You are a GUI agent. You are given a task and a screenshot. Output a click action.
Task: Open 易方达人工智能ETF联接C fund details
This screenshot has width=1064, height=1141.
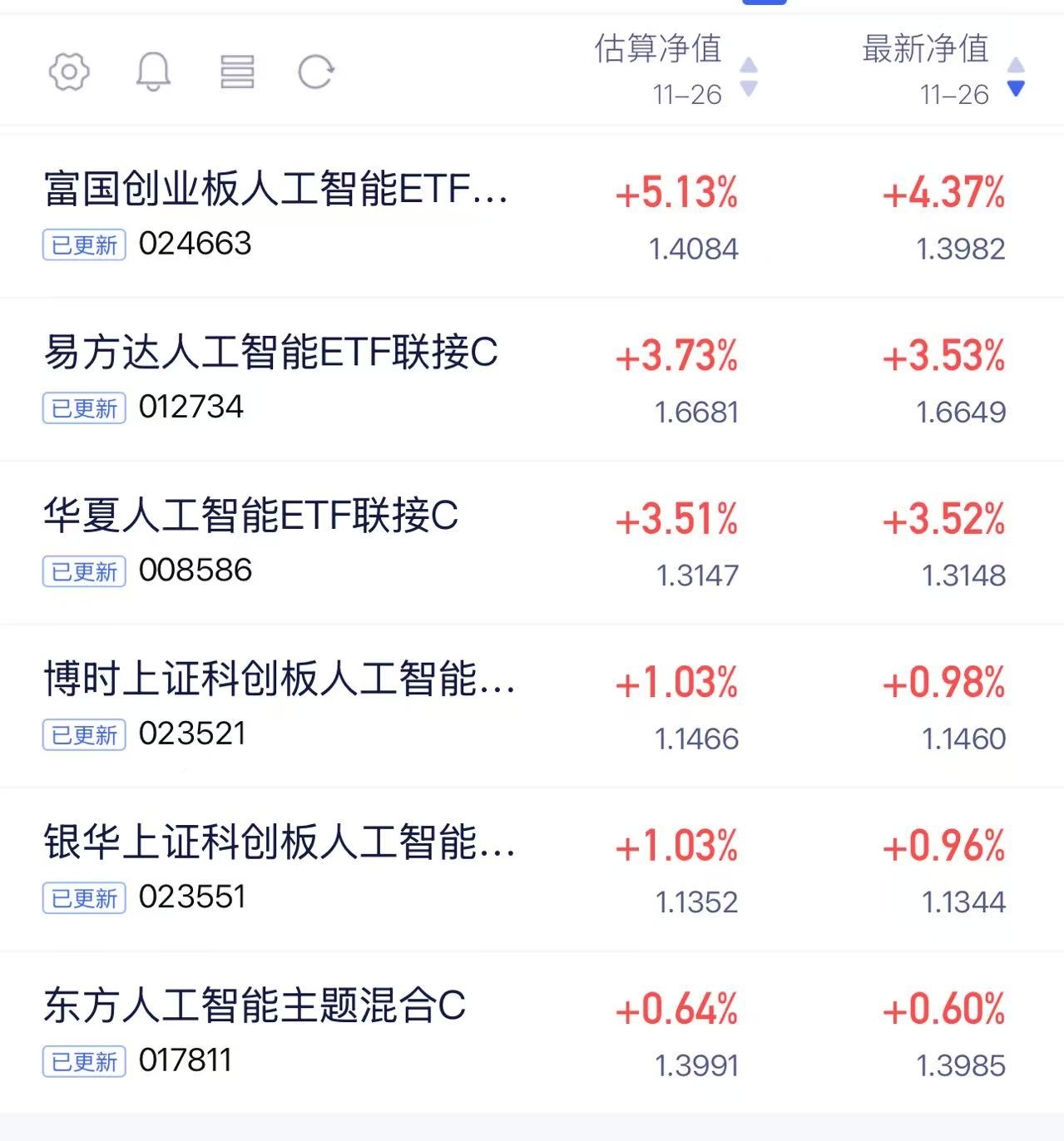[532, 378]
